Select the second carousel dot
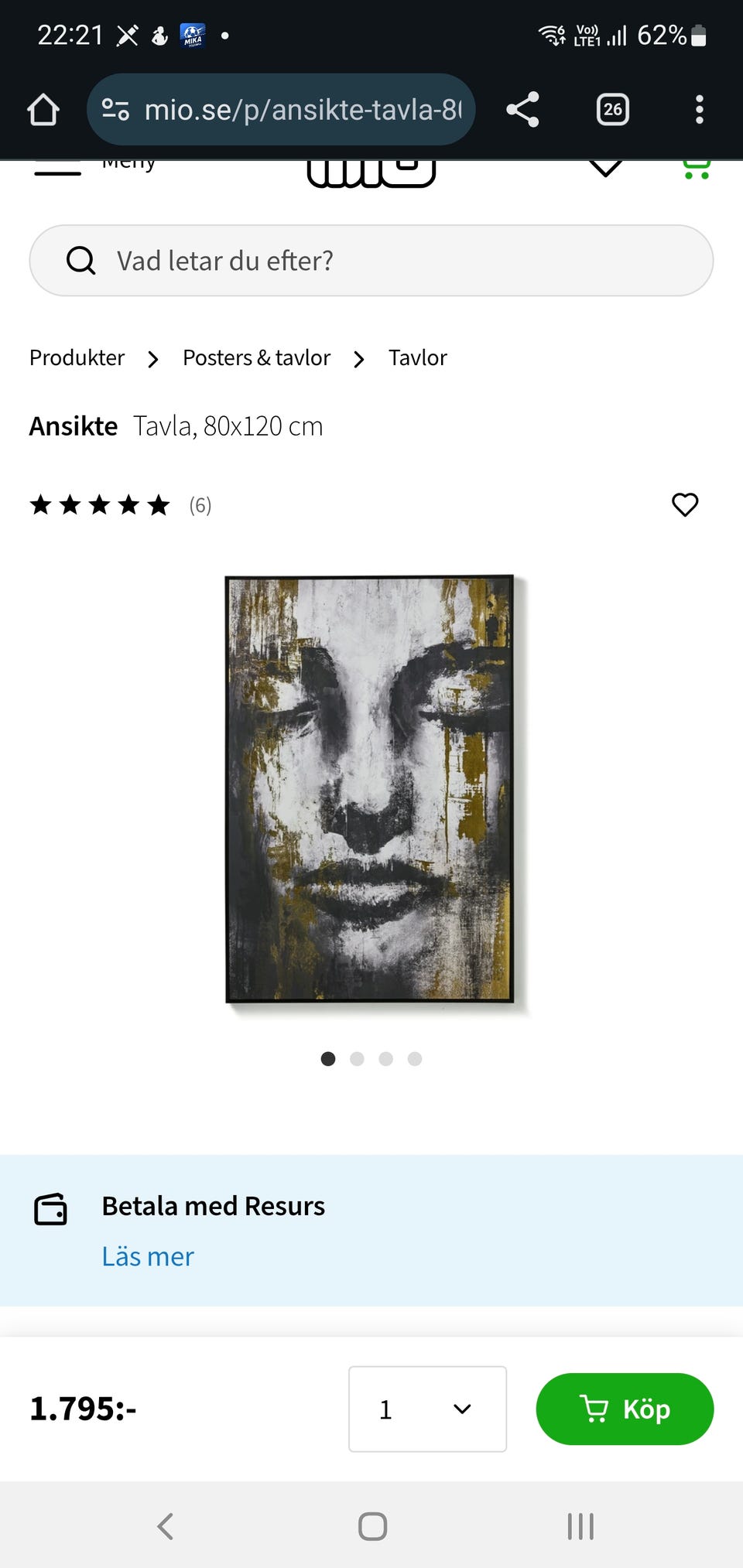743x1568 pixels. pyautogui.click(x=357, y=1059)
